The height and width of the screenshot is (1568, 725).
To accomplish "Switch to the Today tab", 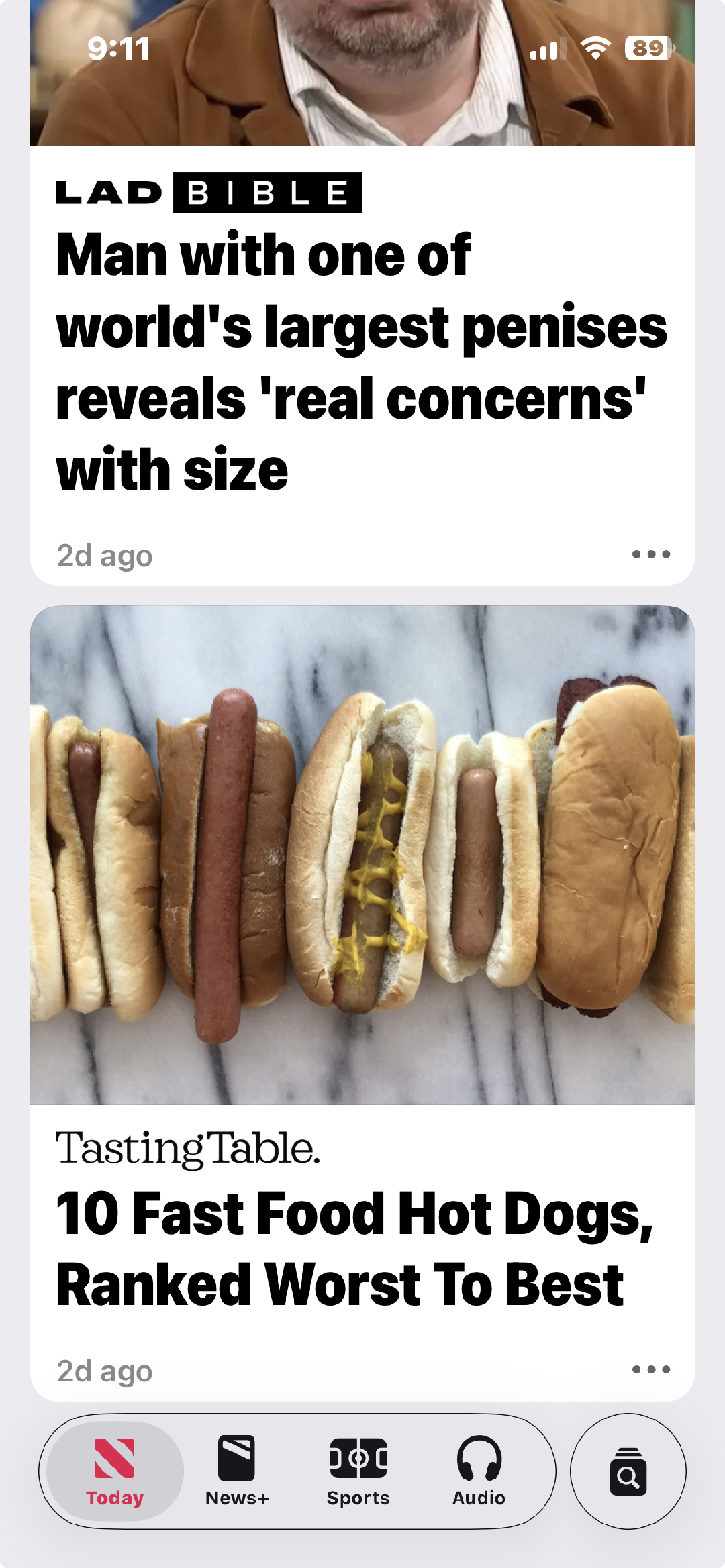I will 114,1476.
